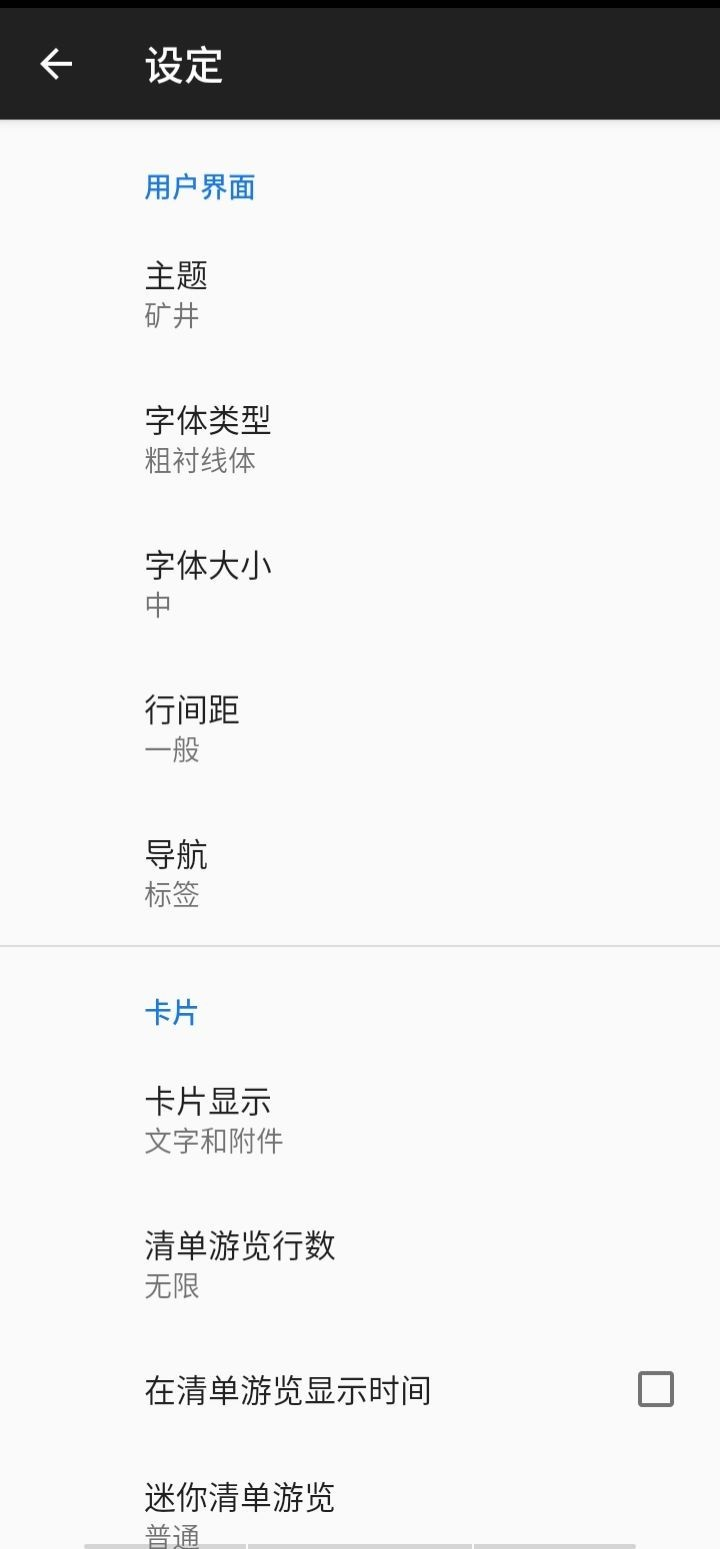Tap the 无限 value under 清单游览行数
The height and width of the screenshot is (1549, 720).
tap(172, 1286)
